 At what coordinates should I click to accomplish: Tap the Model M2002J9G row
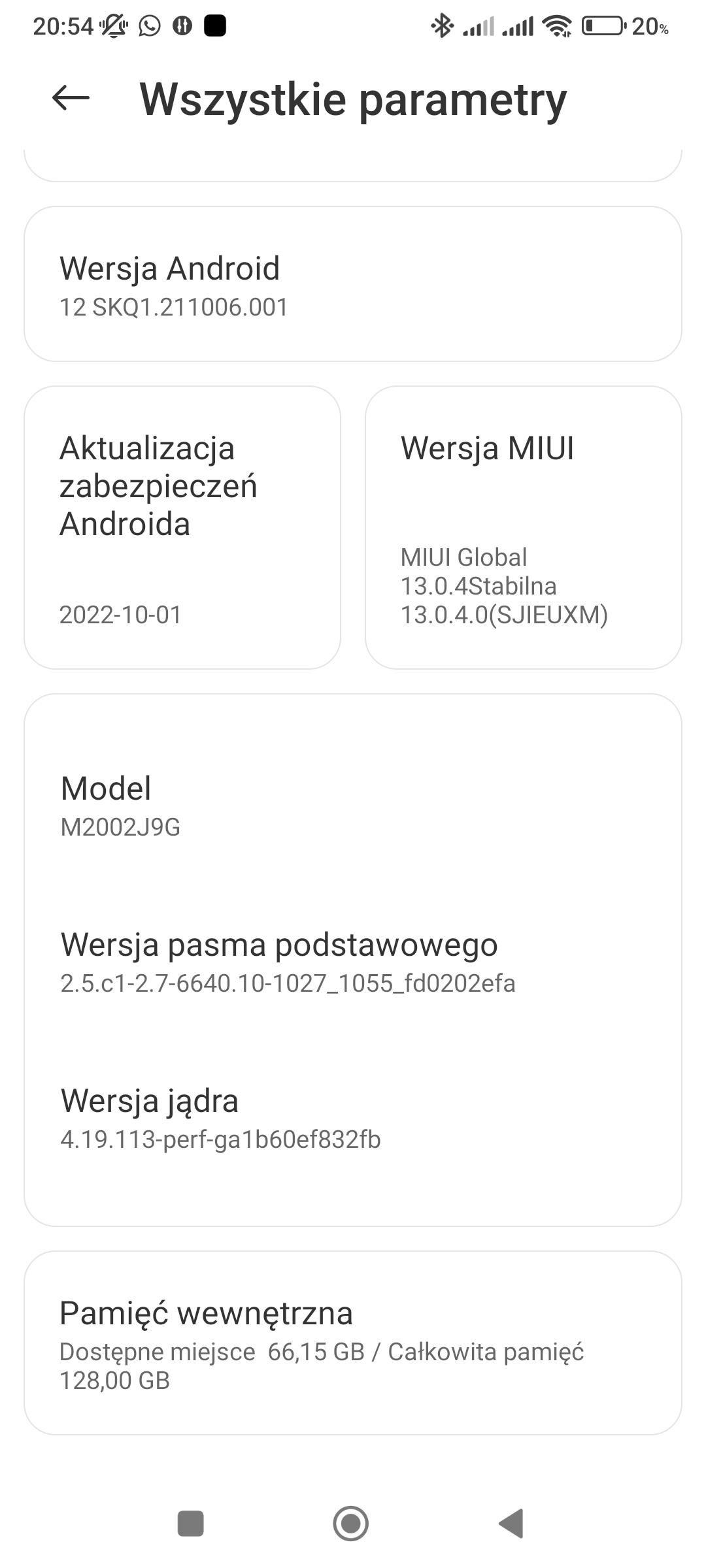click(353, 805)
